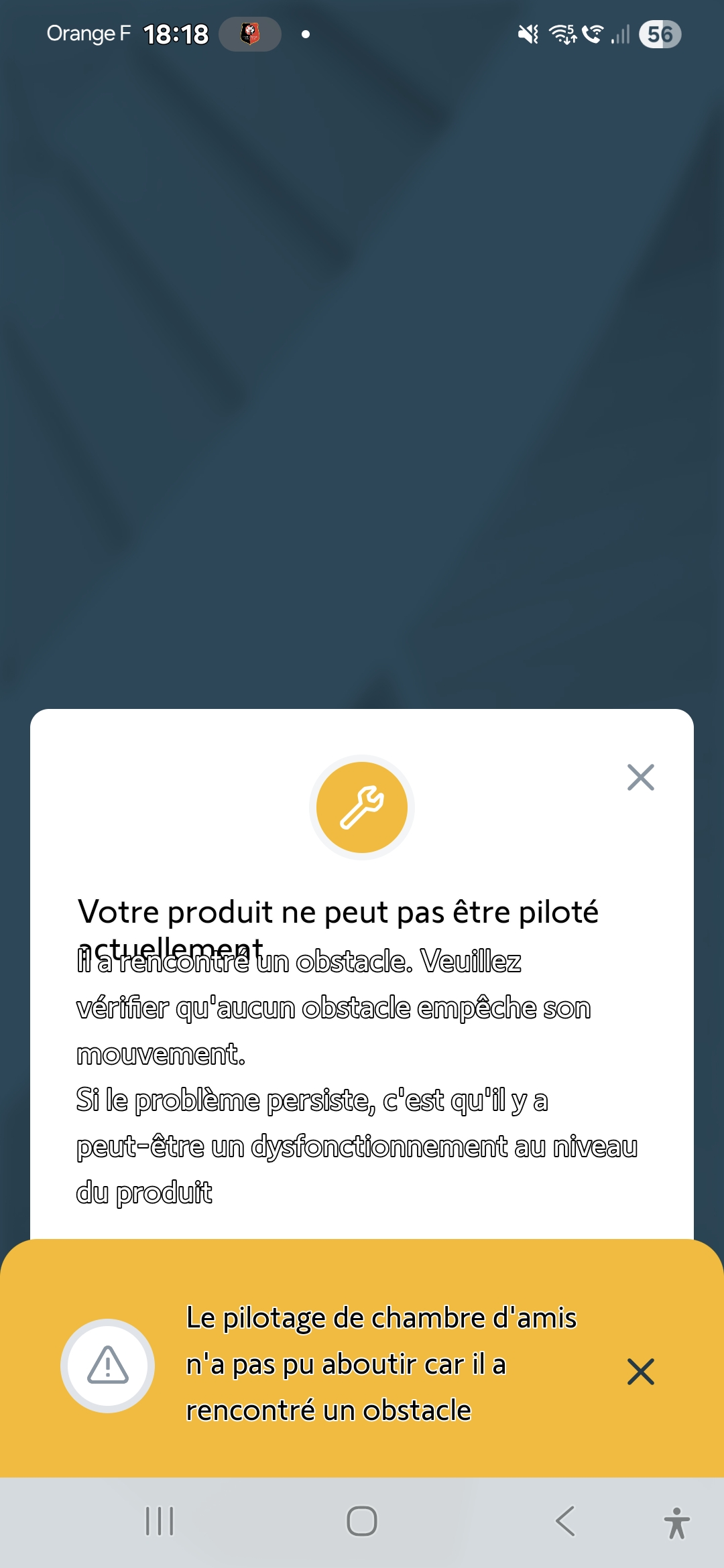Open recent apps view
The image size is (724, 1568).
pyautogui.click(x=160, y=1521)
